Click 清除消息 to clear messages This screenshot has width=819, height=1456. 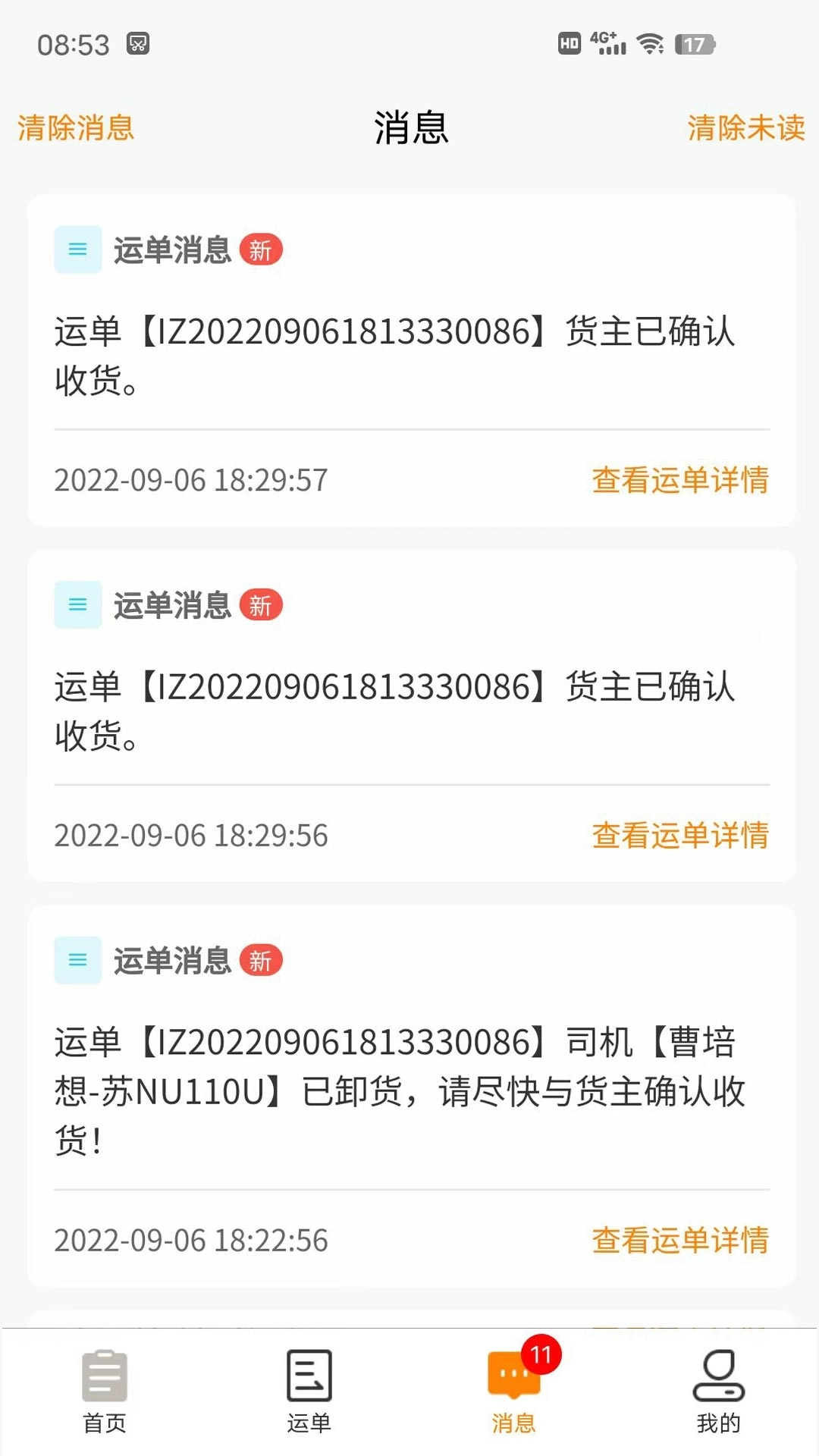click(76, 129)
